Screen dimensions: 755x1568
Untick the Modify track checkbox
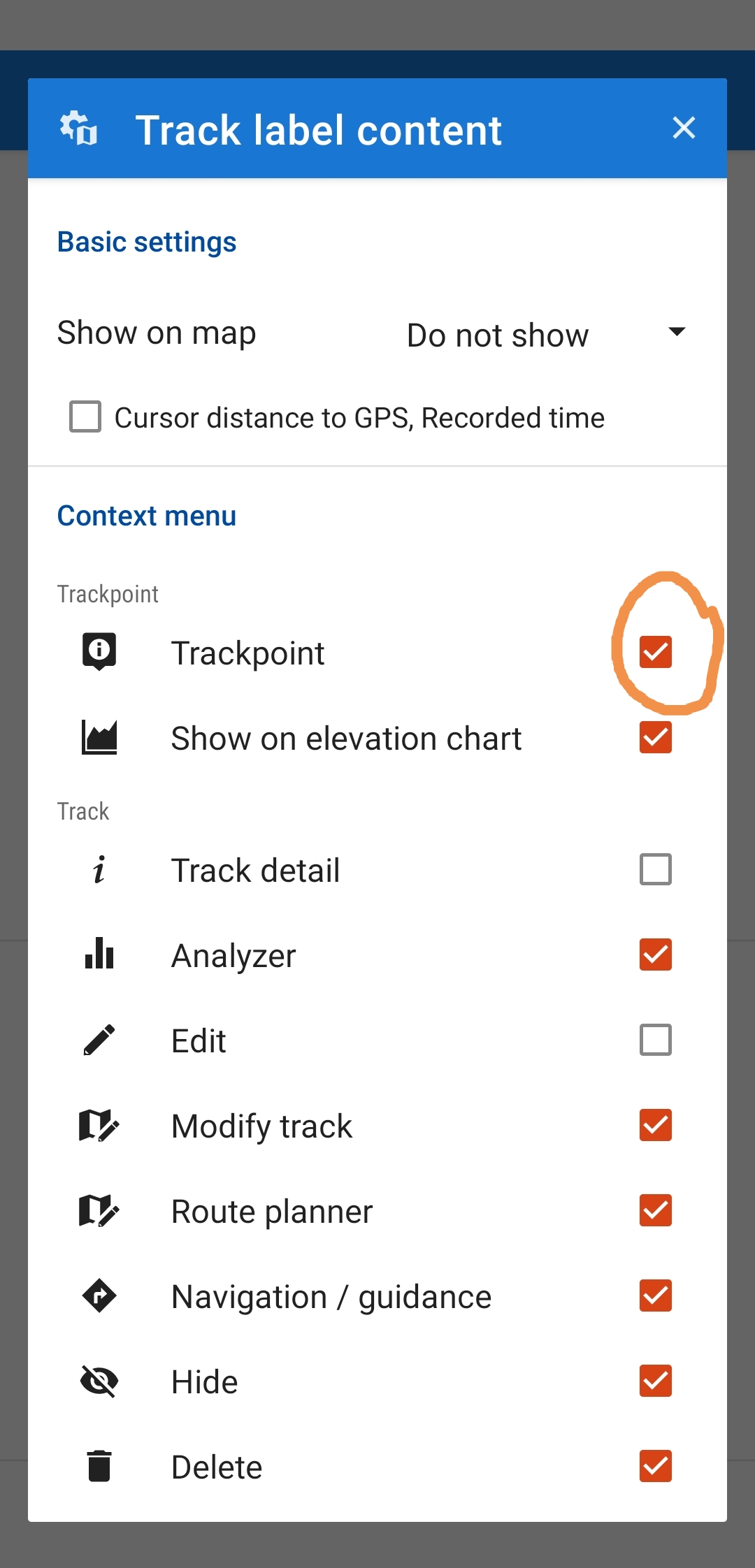click(656, 1125)
